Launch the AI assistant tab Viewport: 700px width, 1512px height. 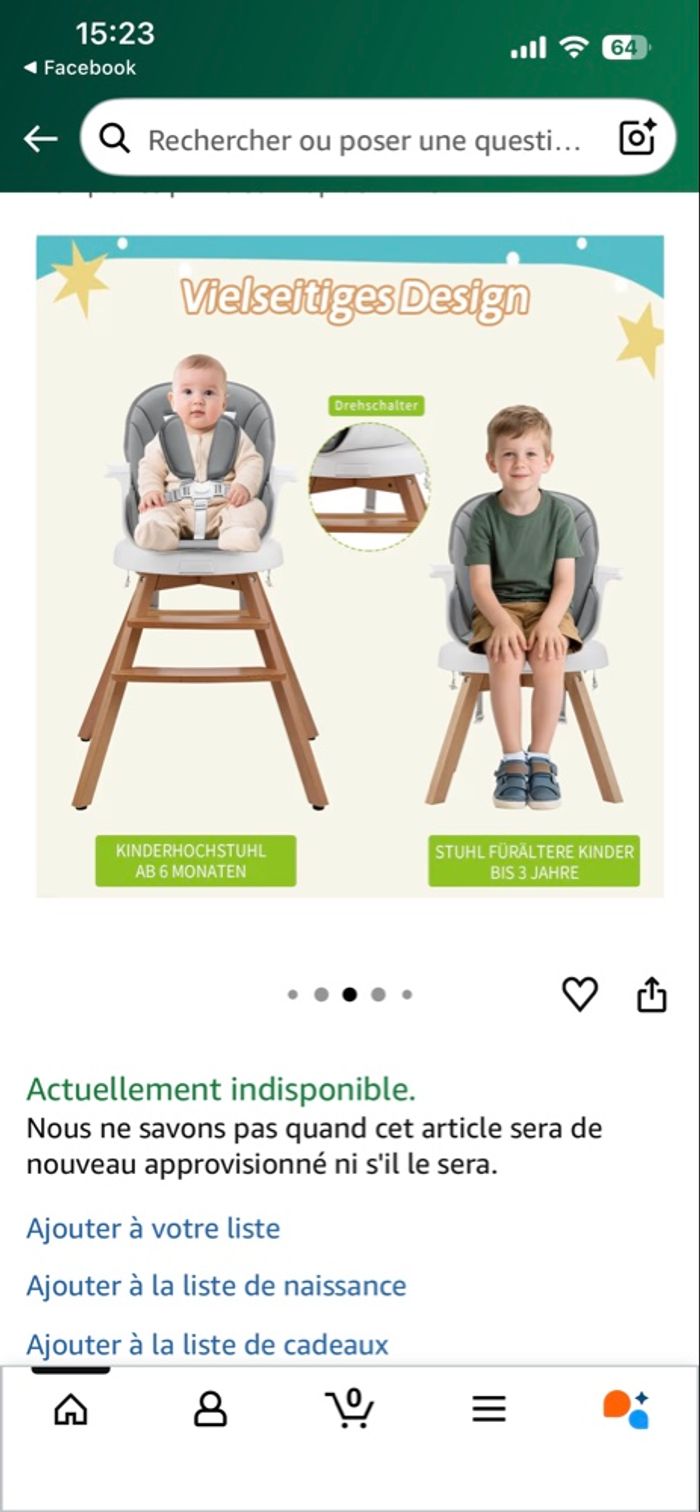627,1409
